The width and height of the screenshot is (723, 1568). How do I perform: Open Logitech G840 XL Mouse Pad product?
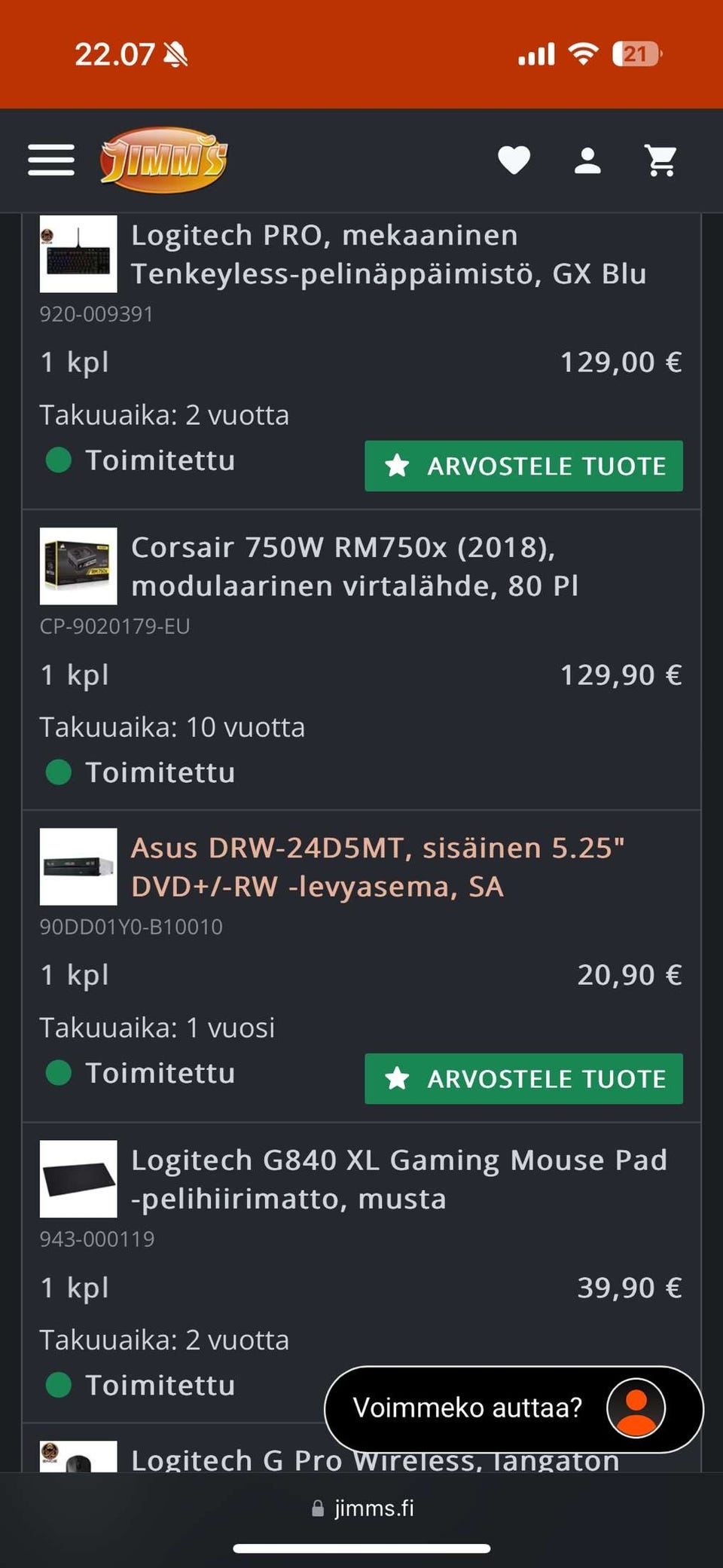click(x=399, y=1178)
